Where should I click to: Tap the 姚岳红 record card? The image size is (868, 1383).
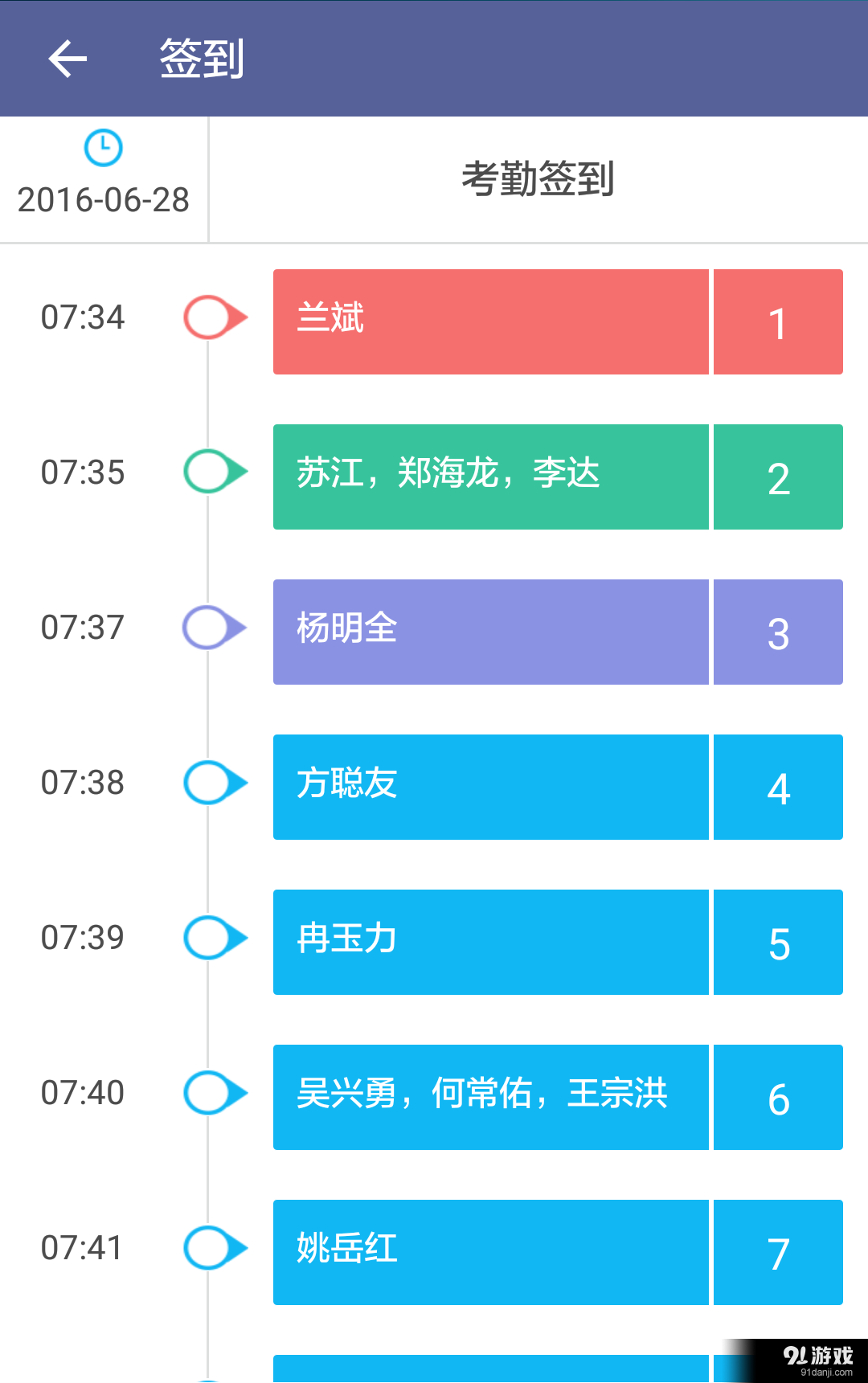490,1251
